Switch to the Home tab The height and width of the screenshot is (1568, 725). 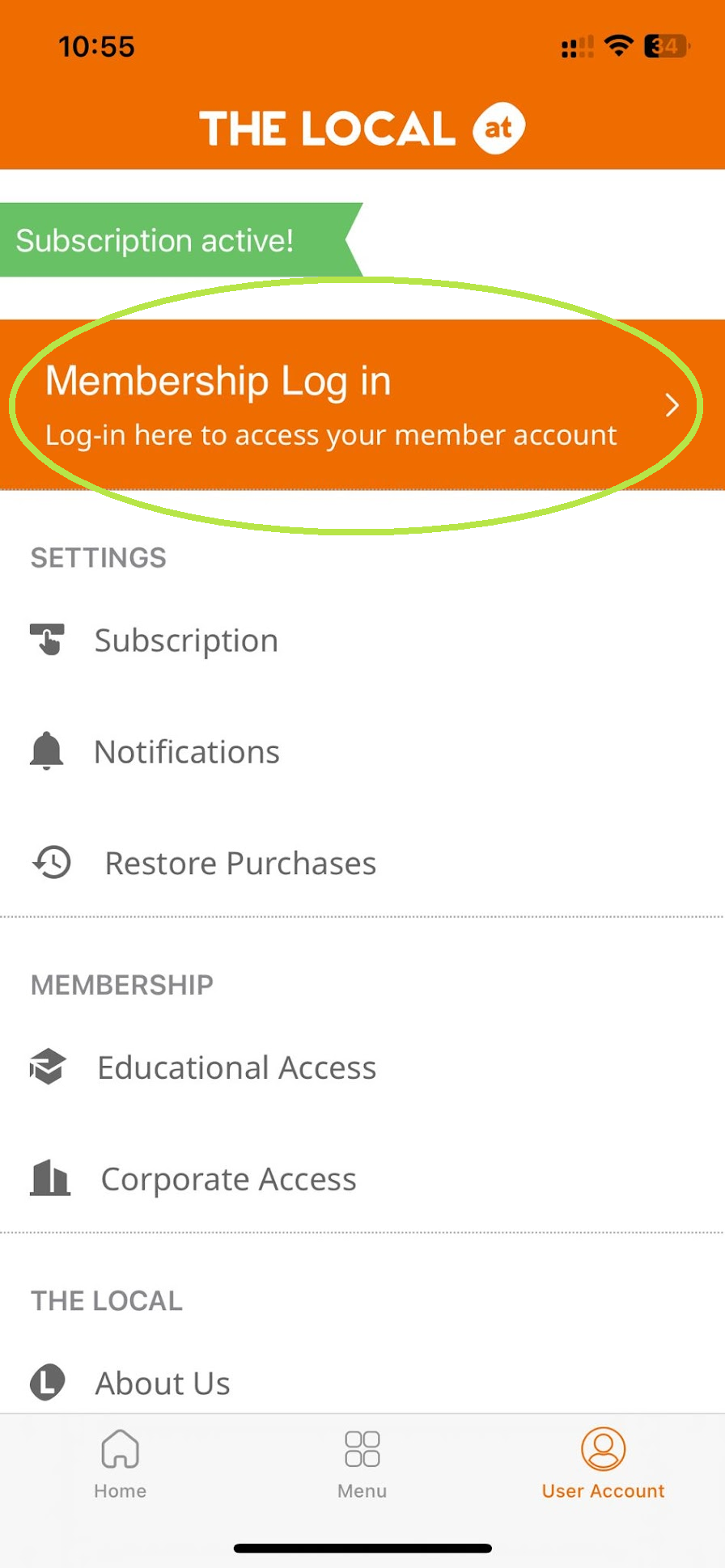click(x=121, y=1464)
